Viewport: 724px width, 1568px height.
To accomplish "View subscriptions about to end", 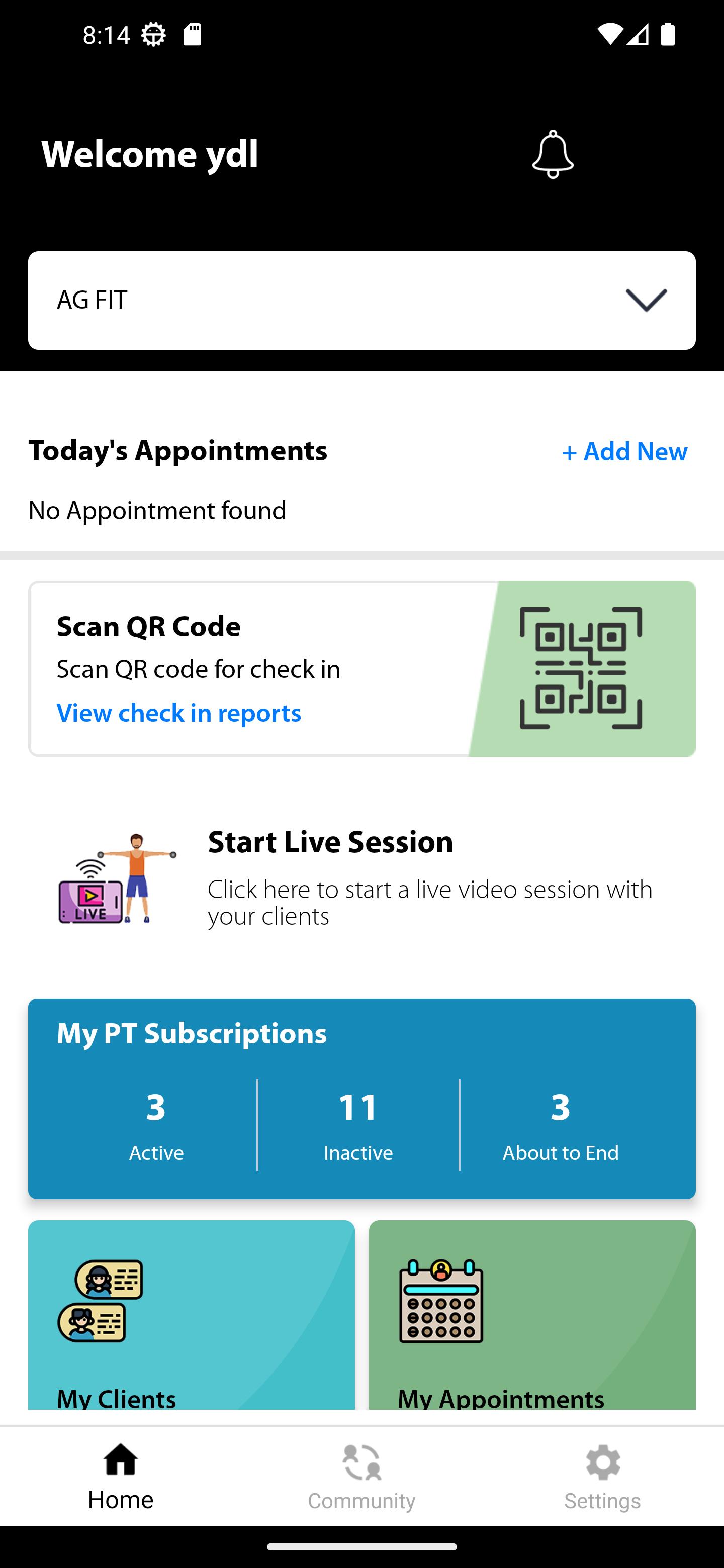I will coord(560,1124).
